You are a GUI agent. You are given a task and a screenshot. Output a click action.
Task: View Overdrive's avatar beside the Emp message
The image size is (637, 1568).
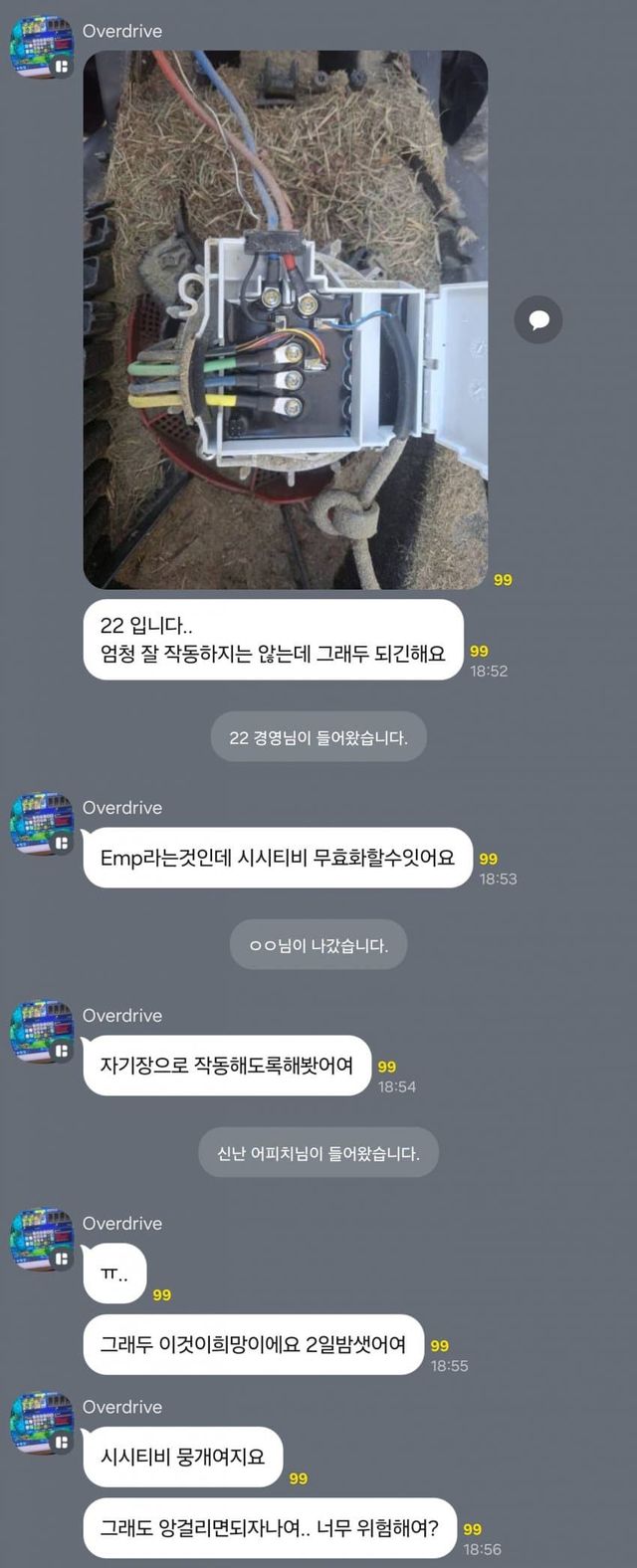pyautogui.click(x=42, y=823)
